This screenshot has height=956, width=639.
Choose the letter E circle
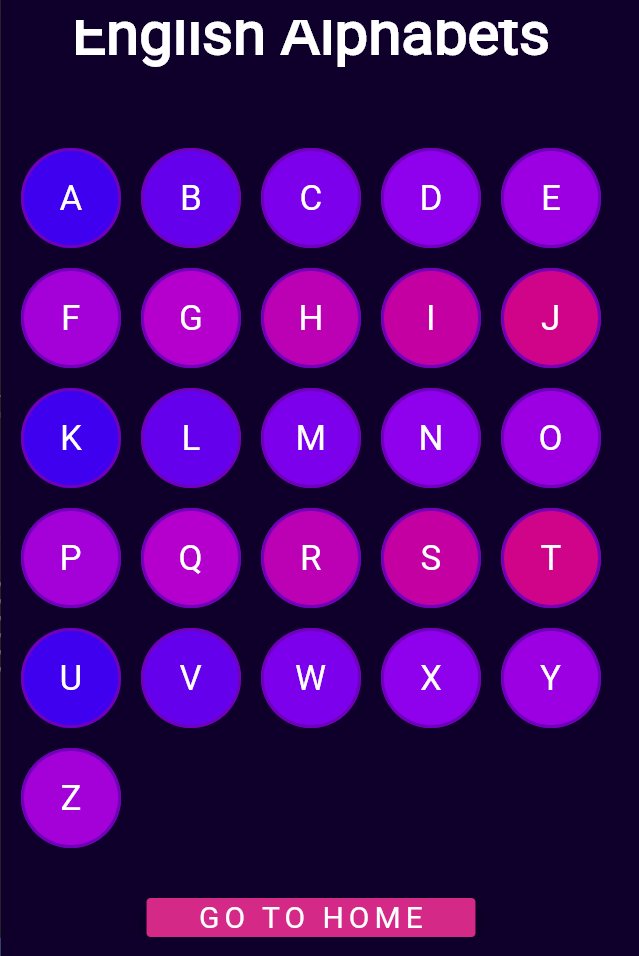tap(551, 198)
